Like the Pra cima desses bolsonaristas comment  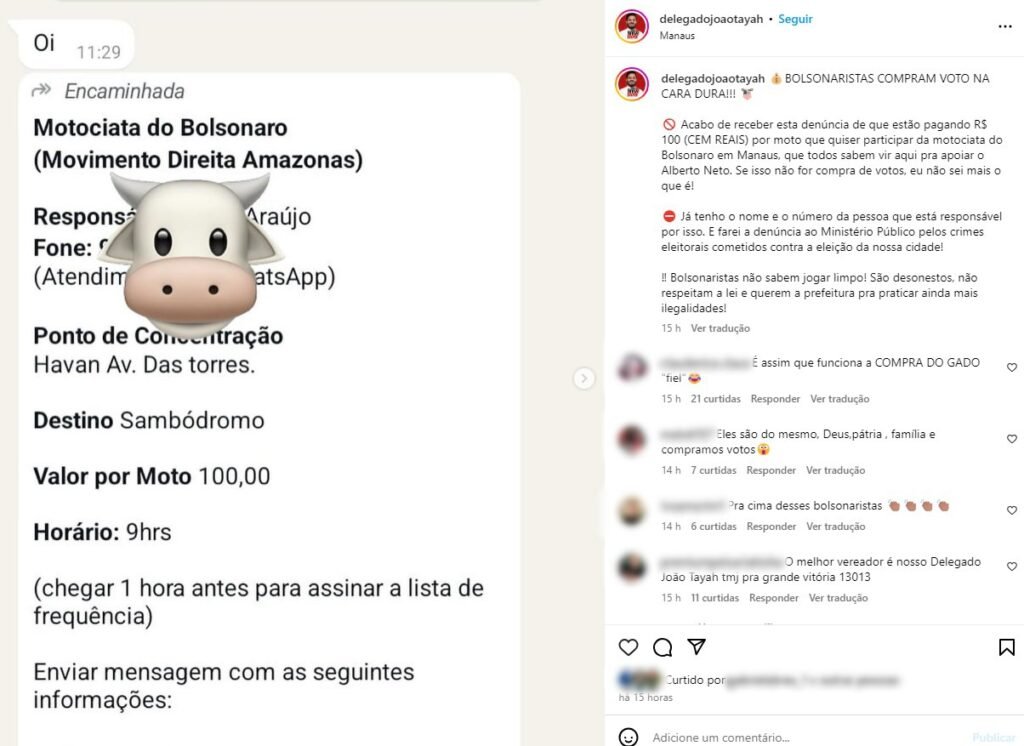[x=1011, y=510]
